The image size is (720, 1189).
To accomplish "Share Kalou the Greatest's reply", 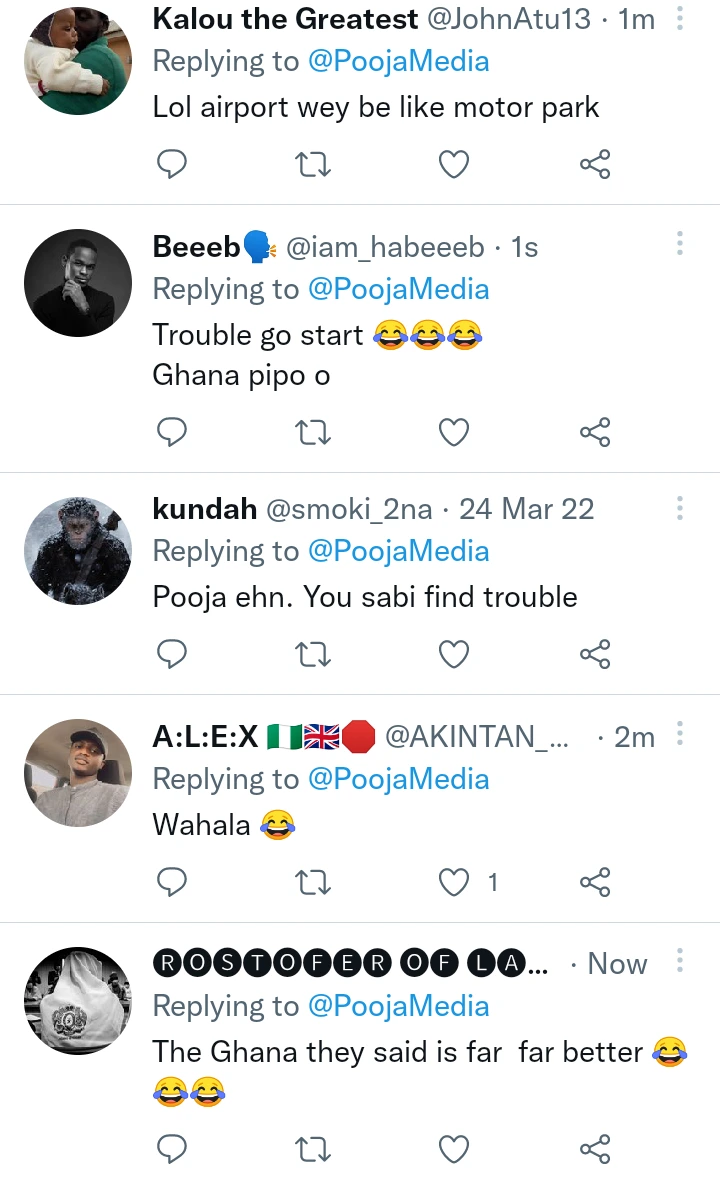I will click(595, 164).
